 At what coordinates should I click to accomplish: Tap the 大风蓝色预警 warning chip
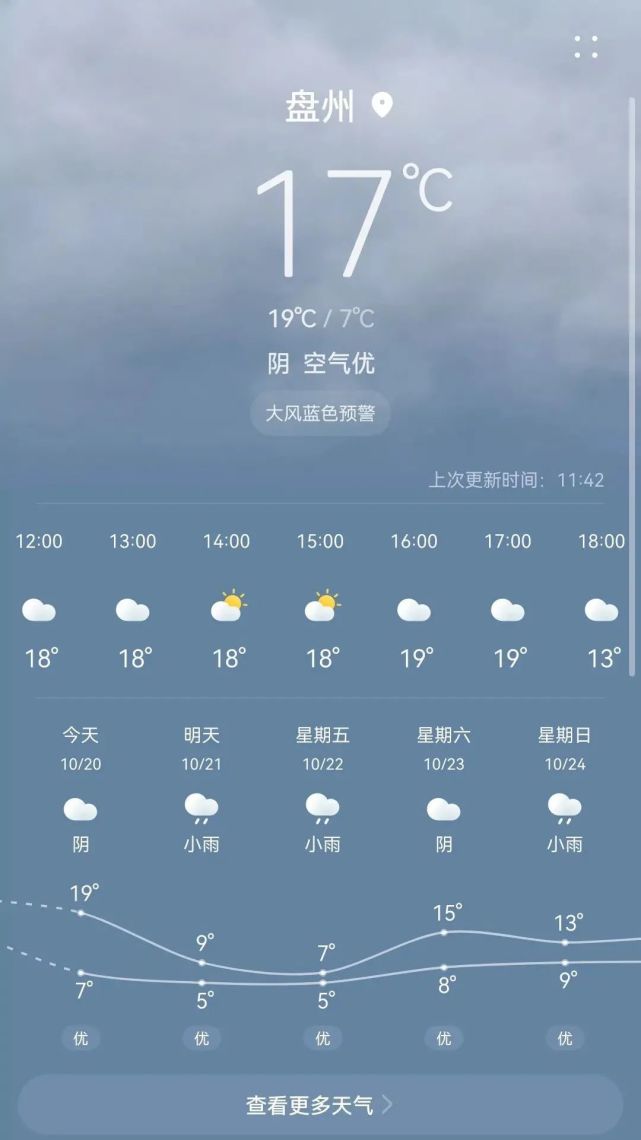tap(320, 413)
